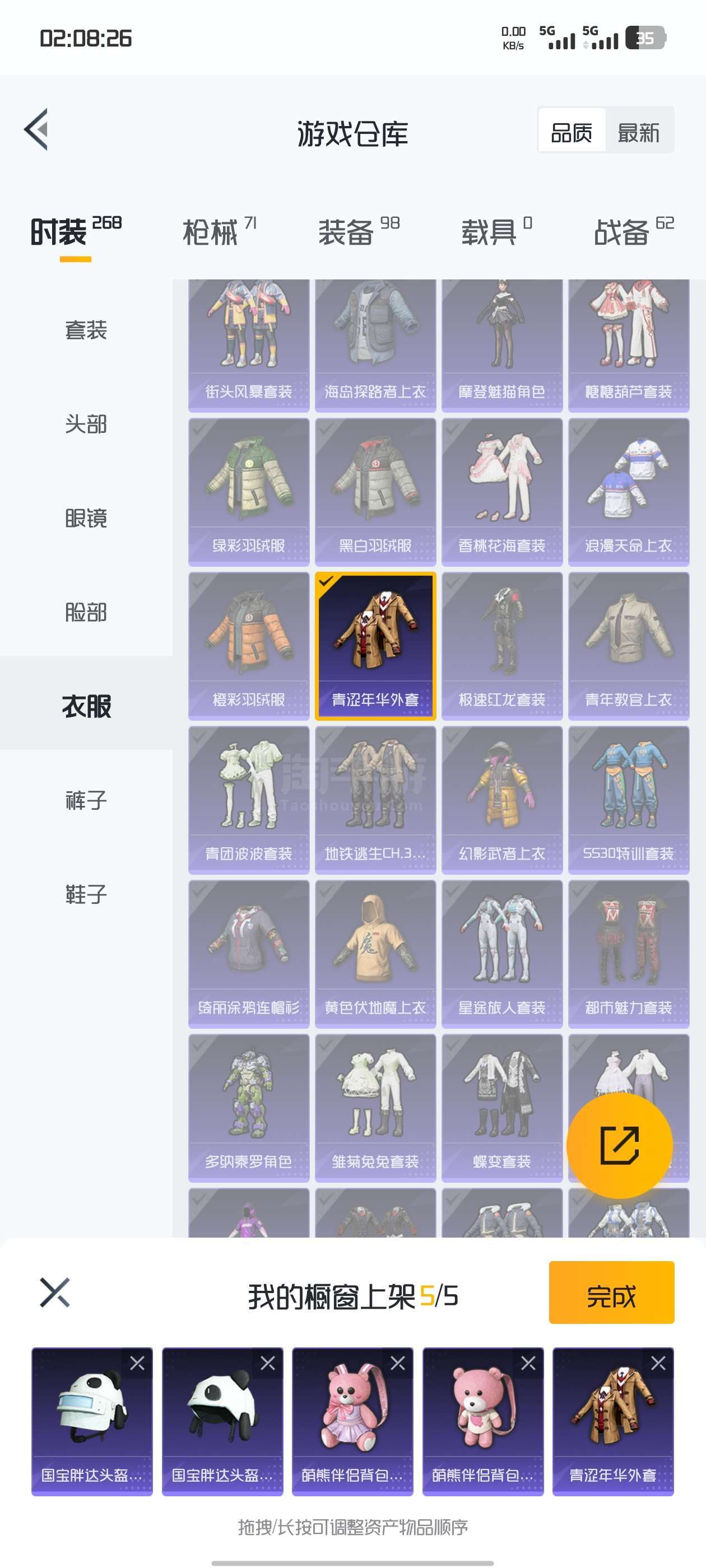Choose the 黄色伏地魔上衣 item
The image size is (706, 1568).
coord(375,954)
